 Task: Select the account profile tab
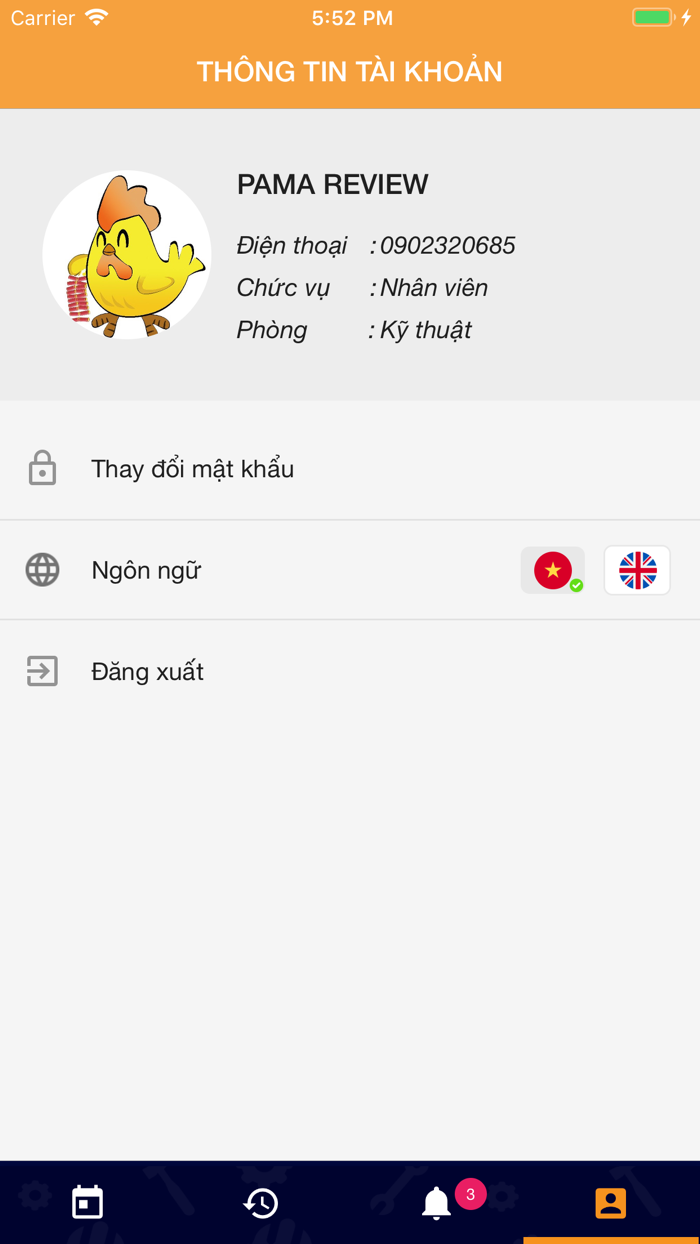point(611,1202)
